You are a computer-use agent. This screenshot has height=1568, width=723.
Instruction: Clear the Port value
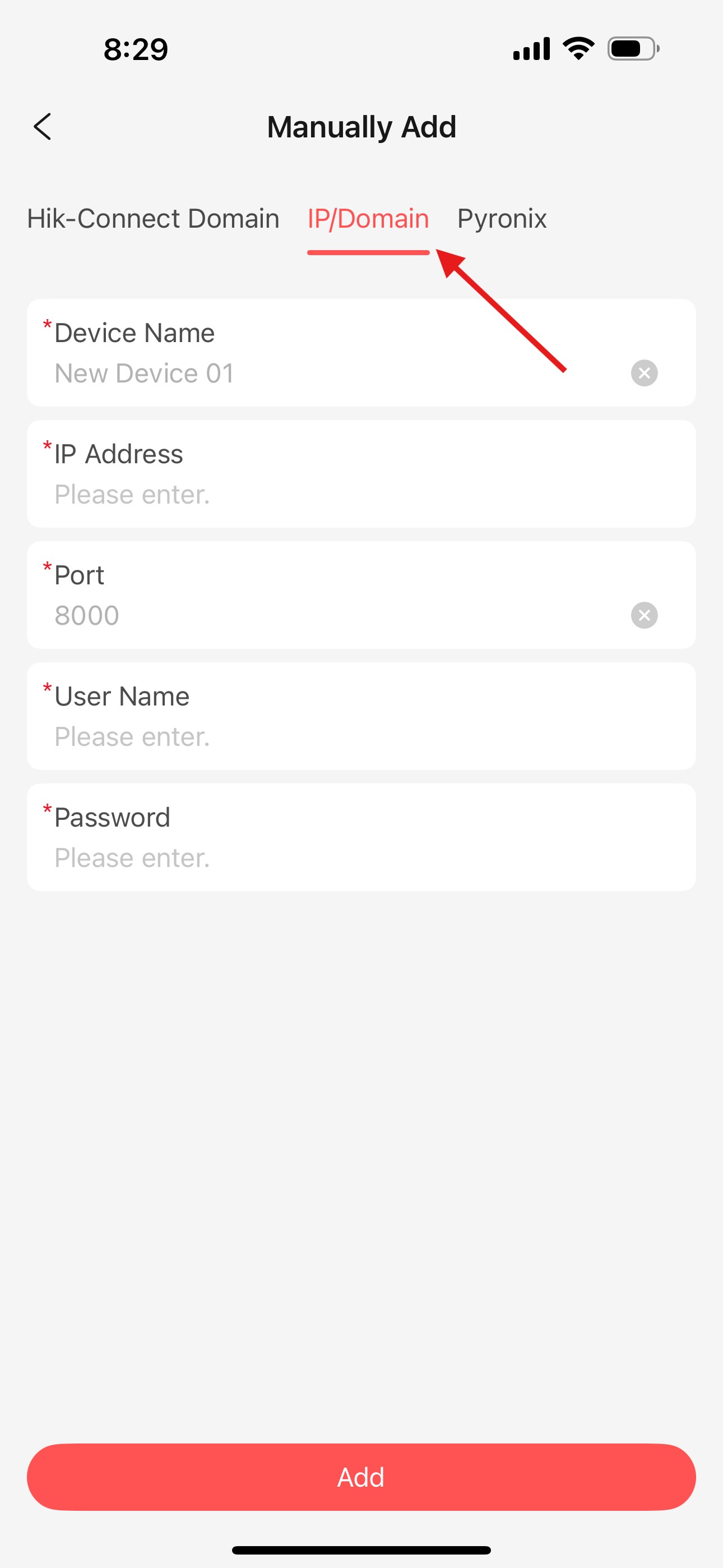(x=644, y=615)
